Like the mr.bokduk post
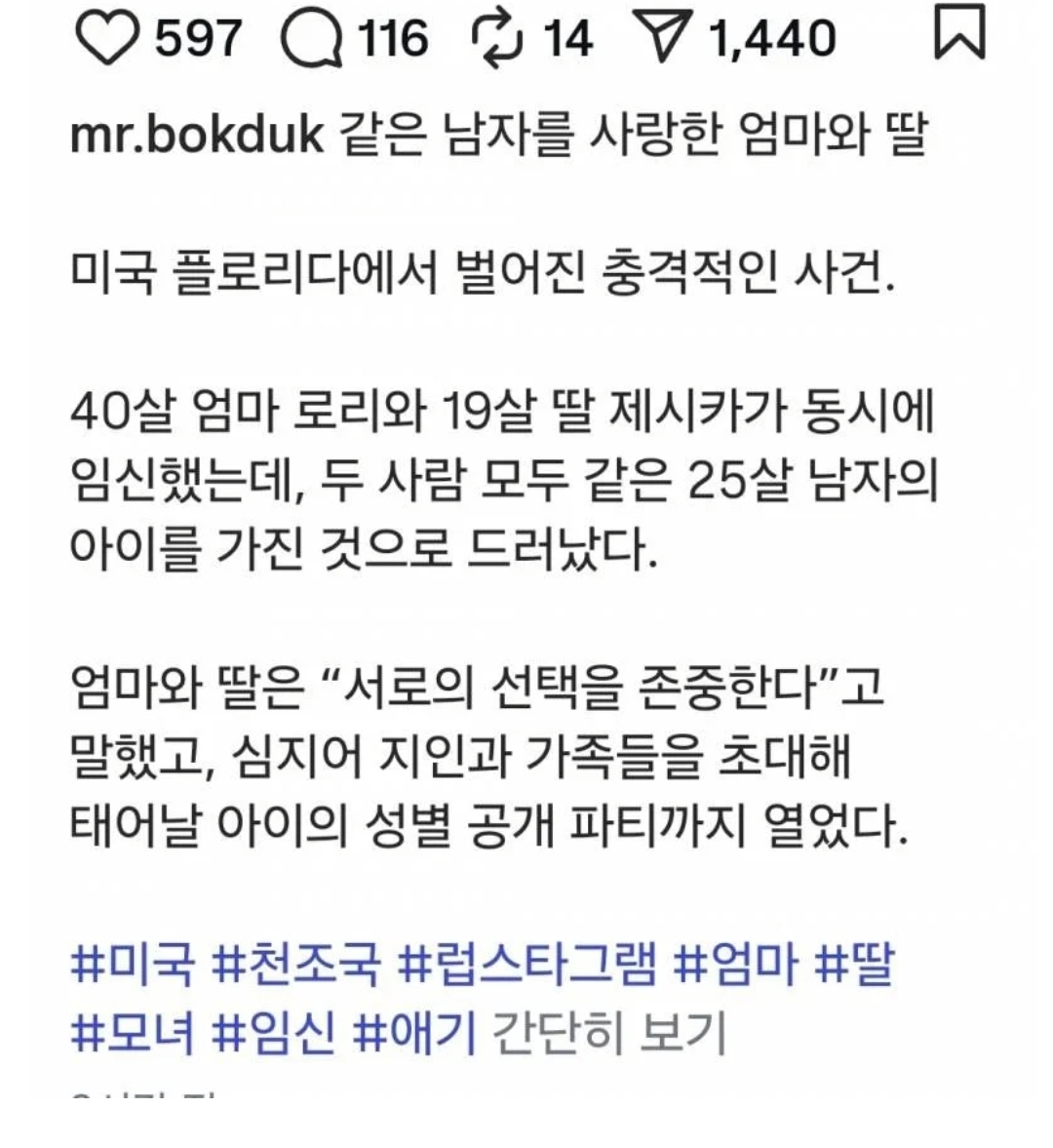This screenshot has width=1053, height=1148. (103, 39)
